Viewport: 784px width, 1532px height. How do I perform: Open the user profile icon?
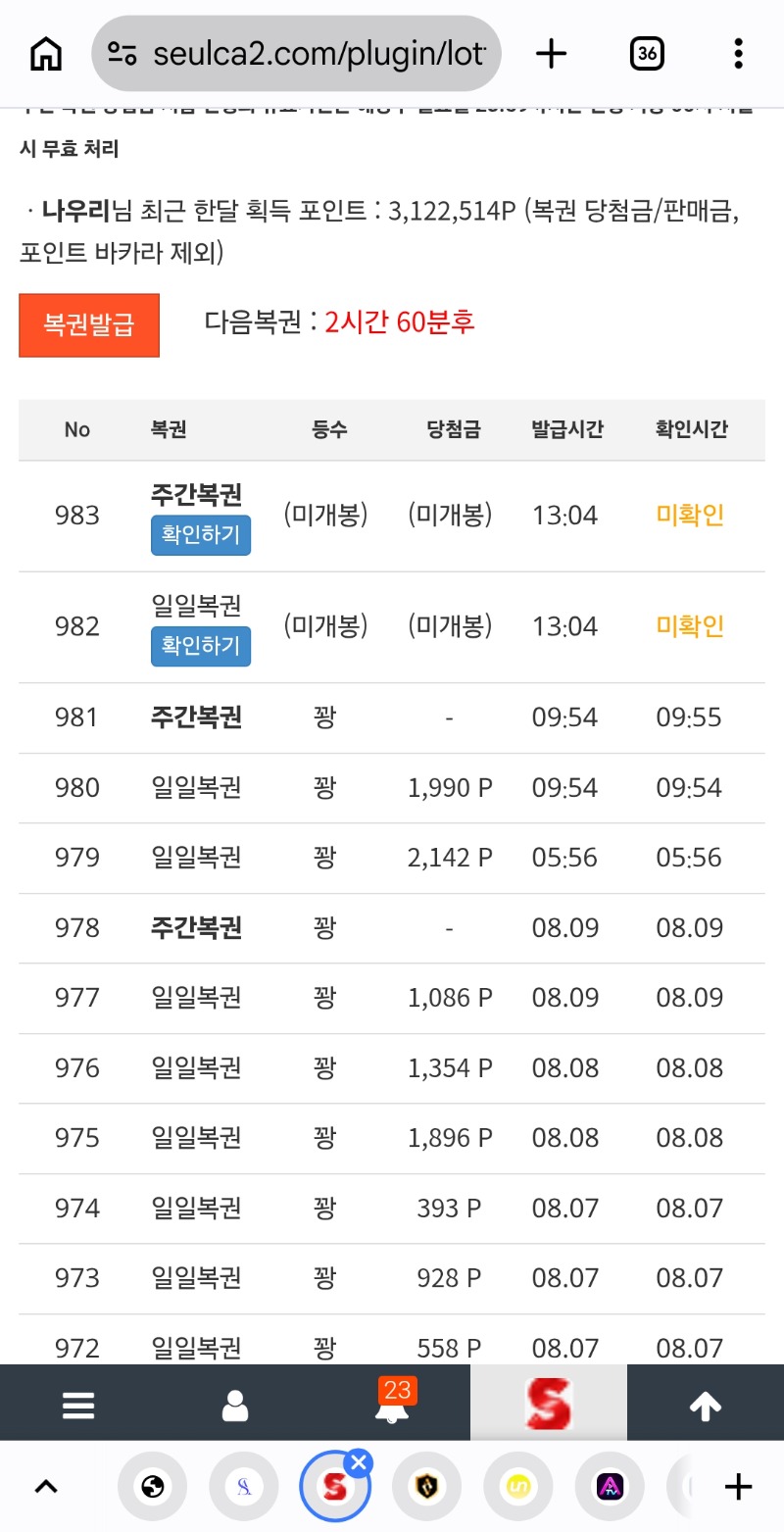[x=235, y=1407]
